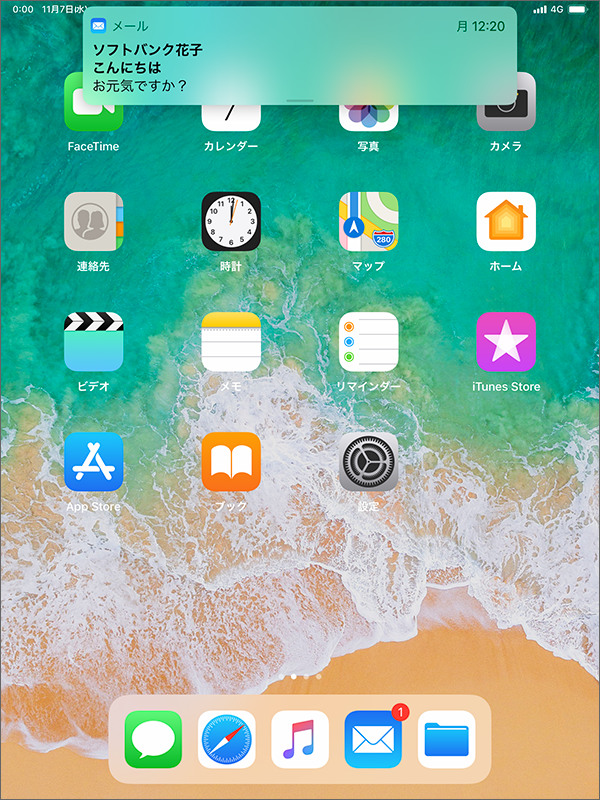Open Mail with one unread badge
The height and width of the screenshot is (800, 600).
click(x=373, y=740)
